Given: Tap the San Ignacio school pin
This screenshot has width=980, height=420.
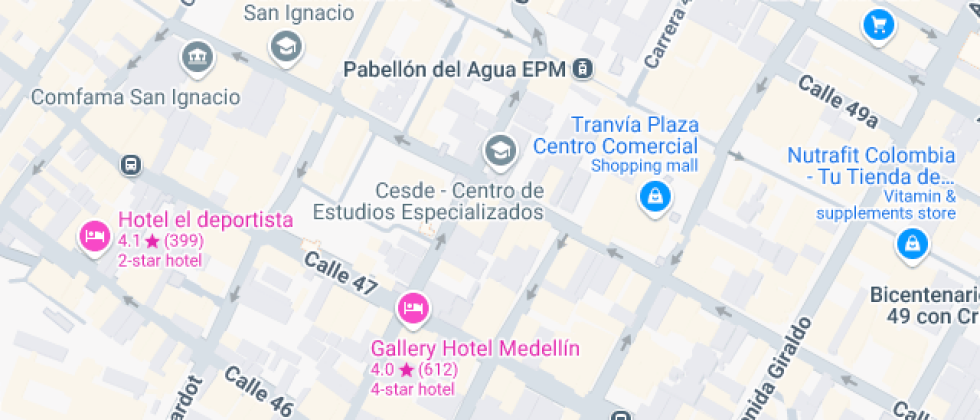Looking at the screenshot, I should [x=287, y=46].
